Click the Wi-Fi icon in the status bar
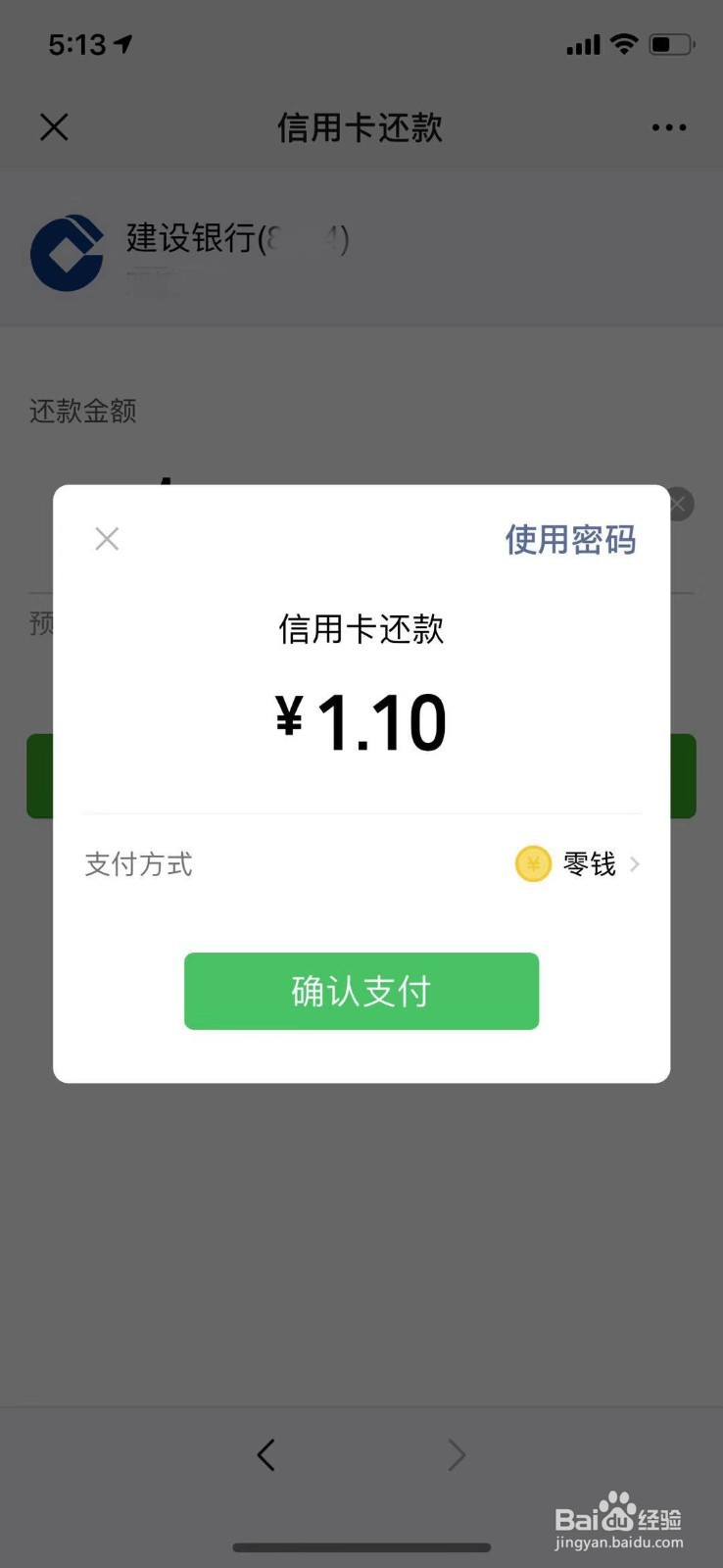The image size is (723, 1568). 624,43
